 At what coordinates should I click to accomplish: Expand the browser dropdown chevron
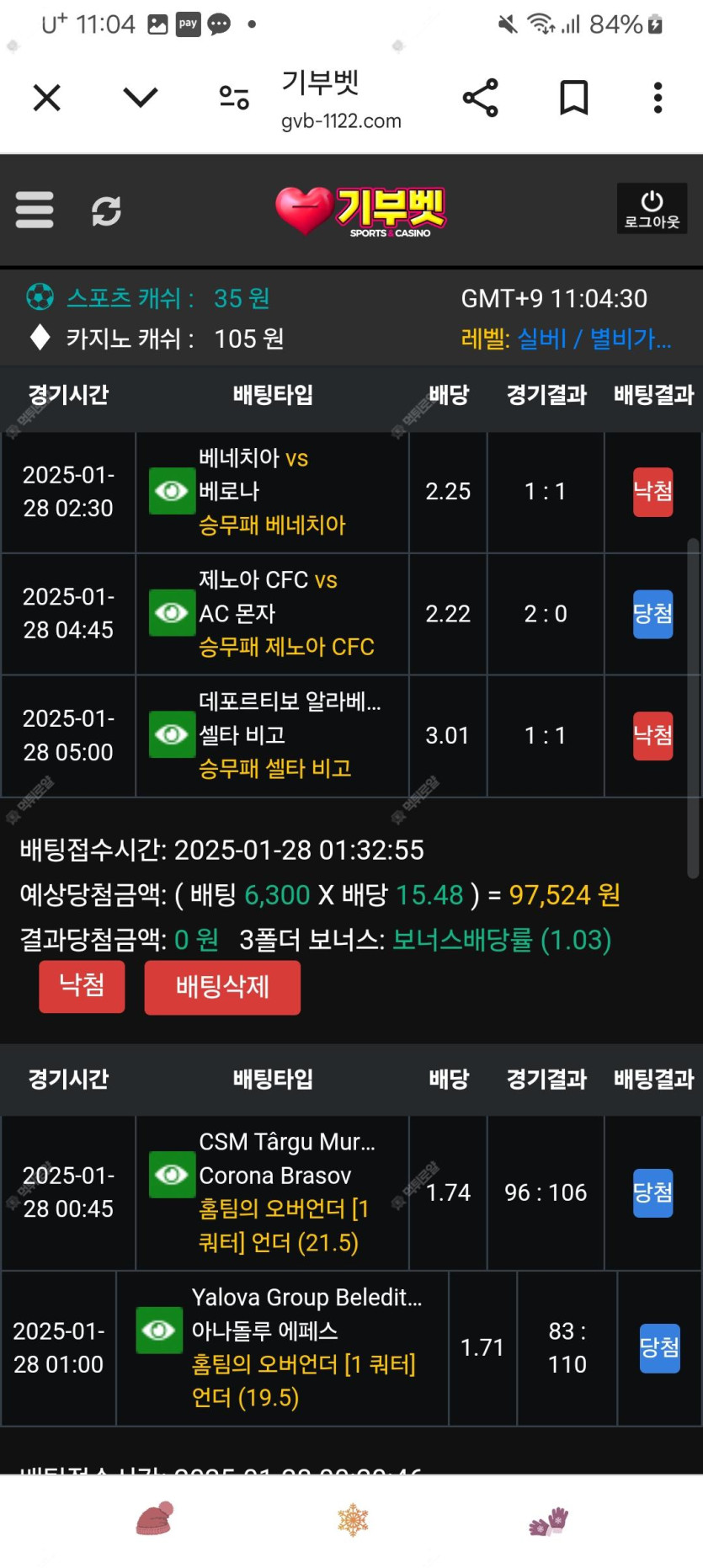141,98
